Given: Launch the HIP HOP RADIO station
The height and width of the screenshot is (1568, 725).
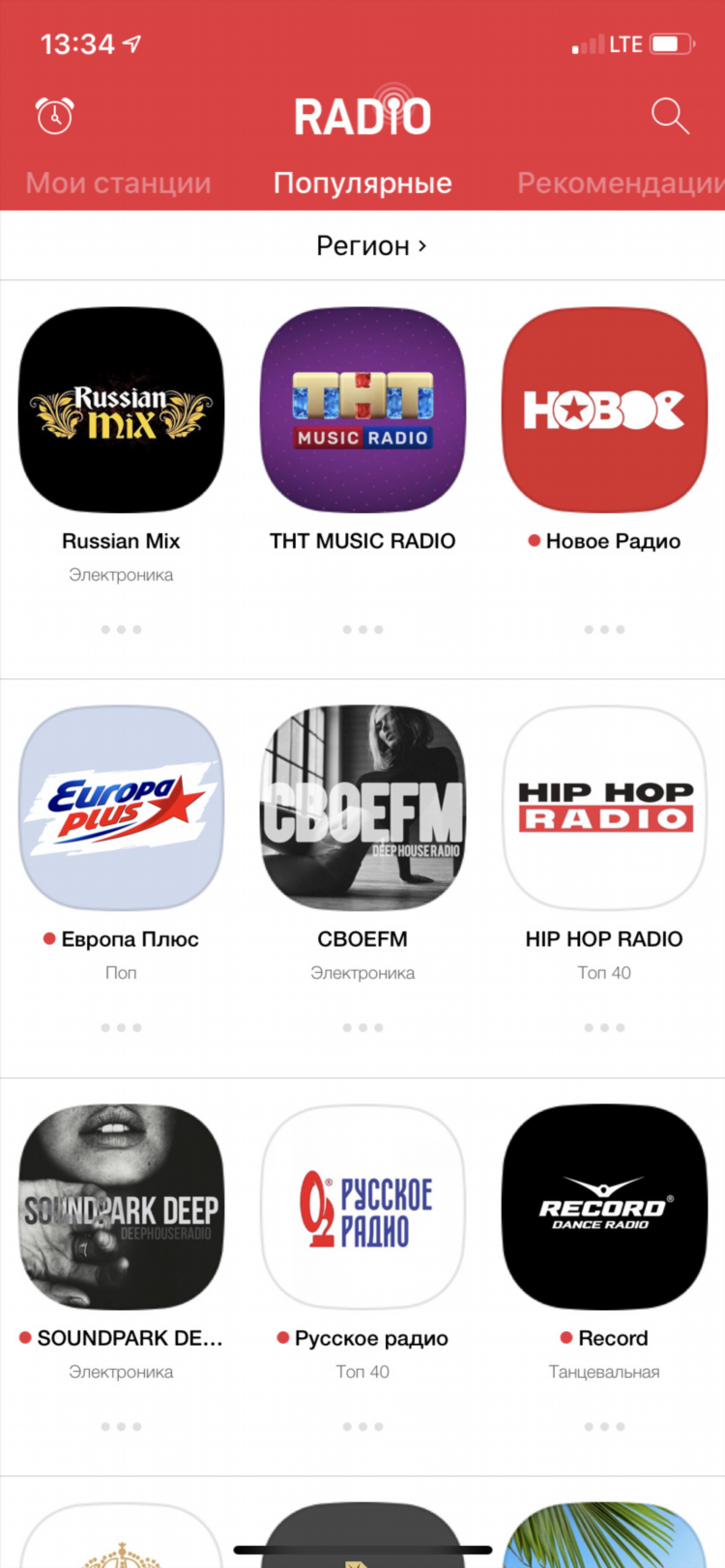Looking at the screenshot, I should tap(604, 809).
